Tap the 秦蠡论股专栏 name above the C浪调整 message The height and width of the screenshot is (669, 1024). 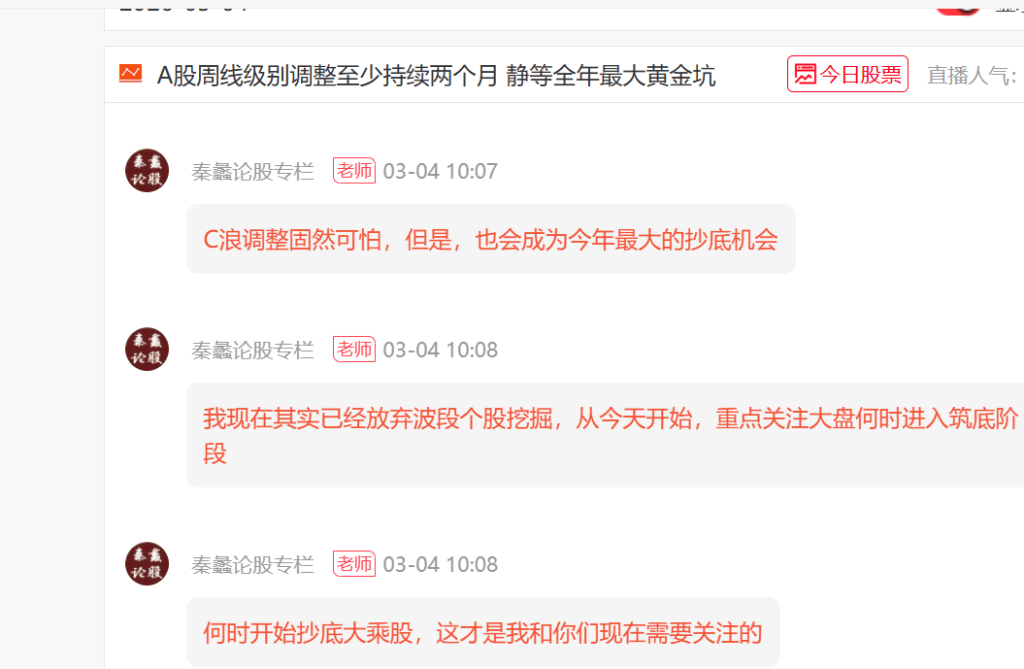[x=253, y=171]
